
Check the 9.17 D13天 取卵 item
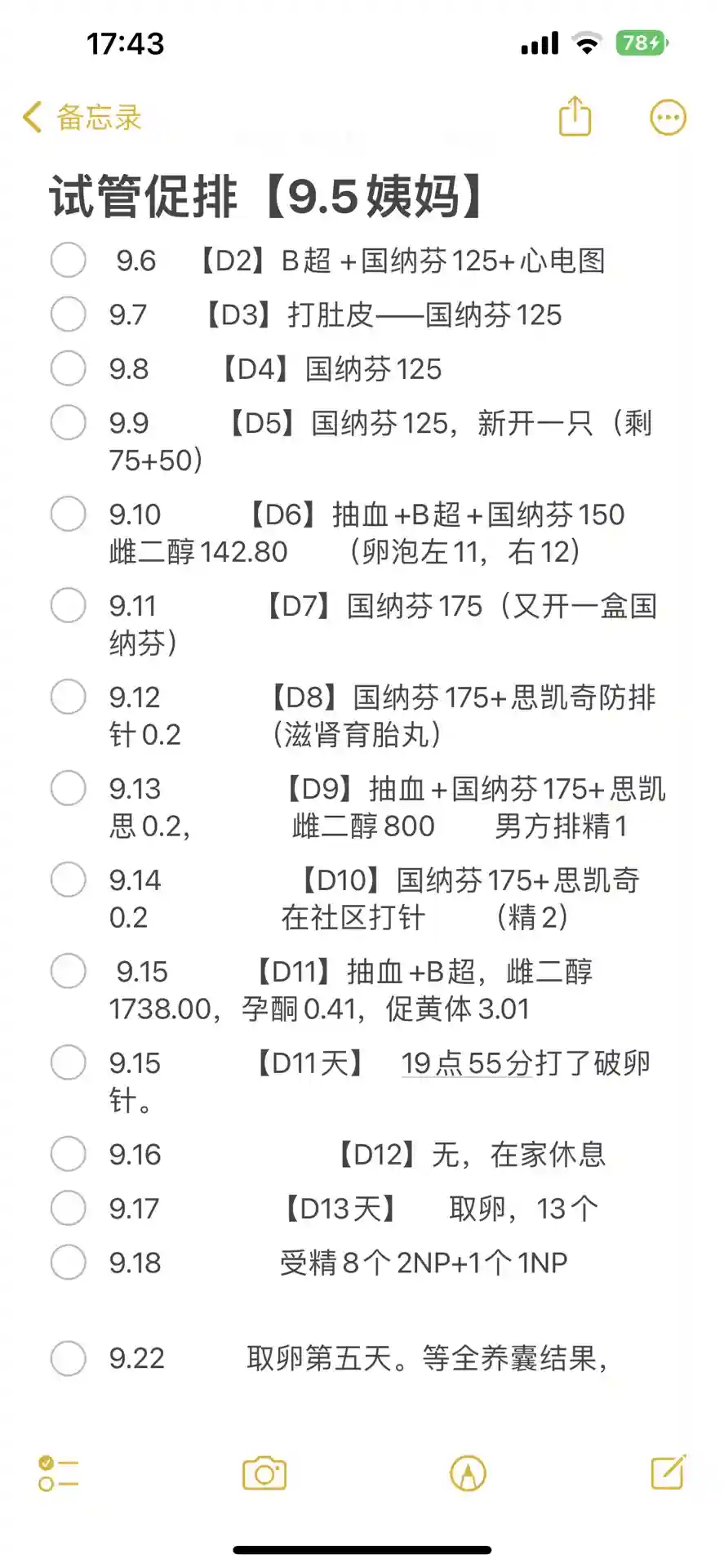point(68,1208)
